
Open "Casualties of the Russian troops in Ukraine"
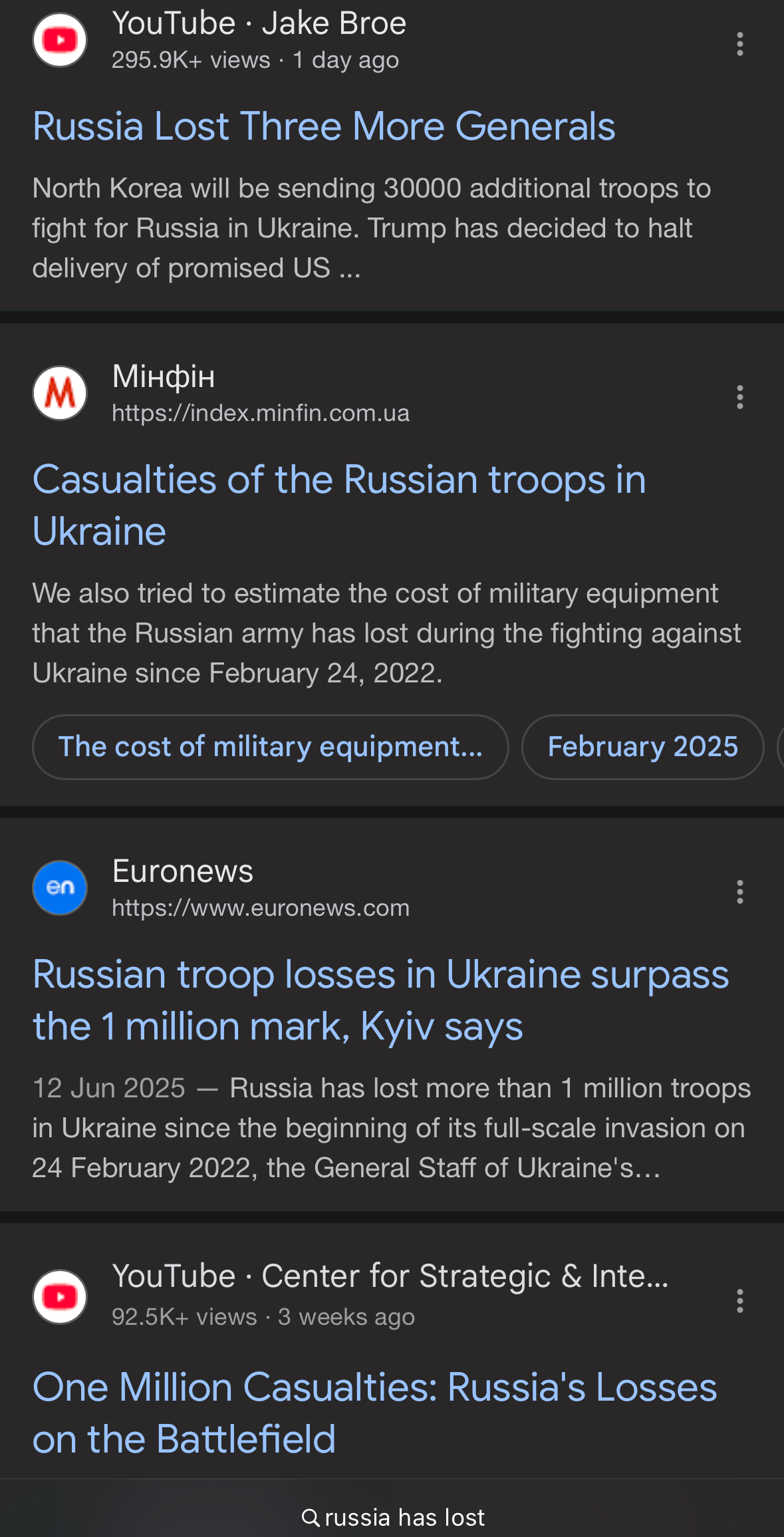point(339,505)
